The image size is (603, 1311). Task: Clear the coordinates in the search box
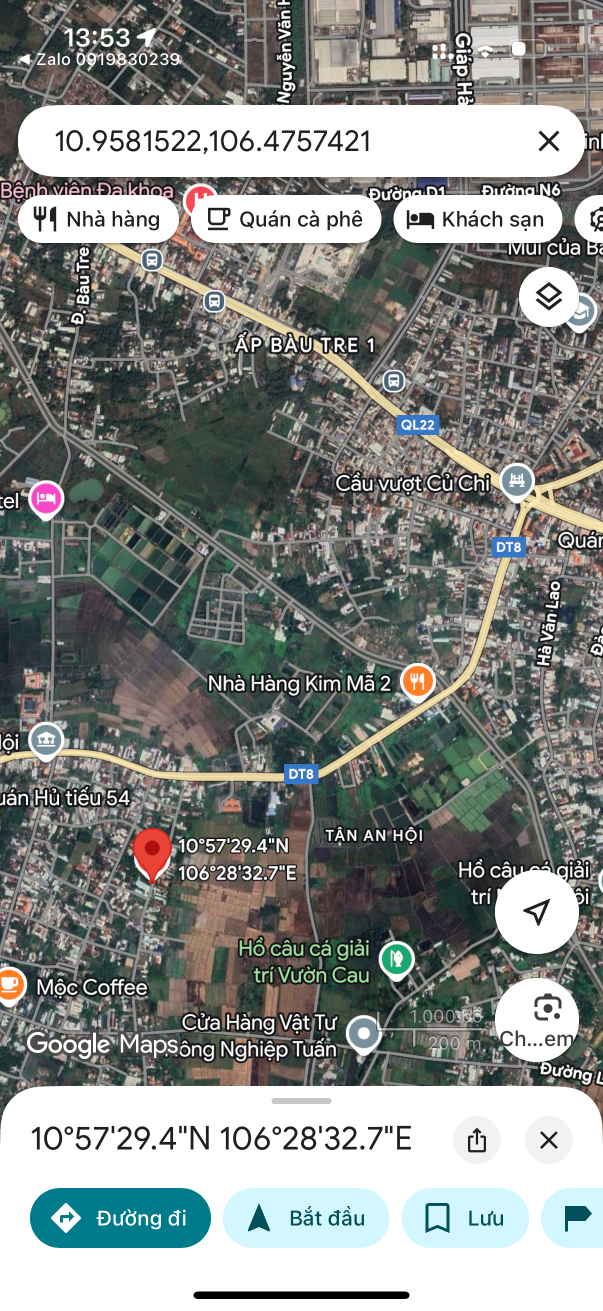click(x=548, y=141)
